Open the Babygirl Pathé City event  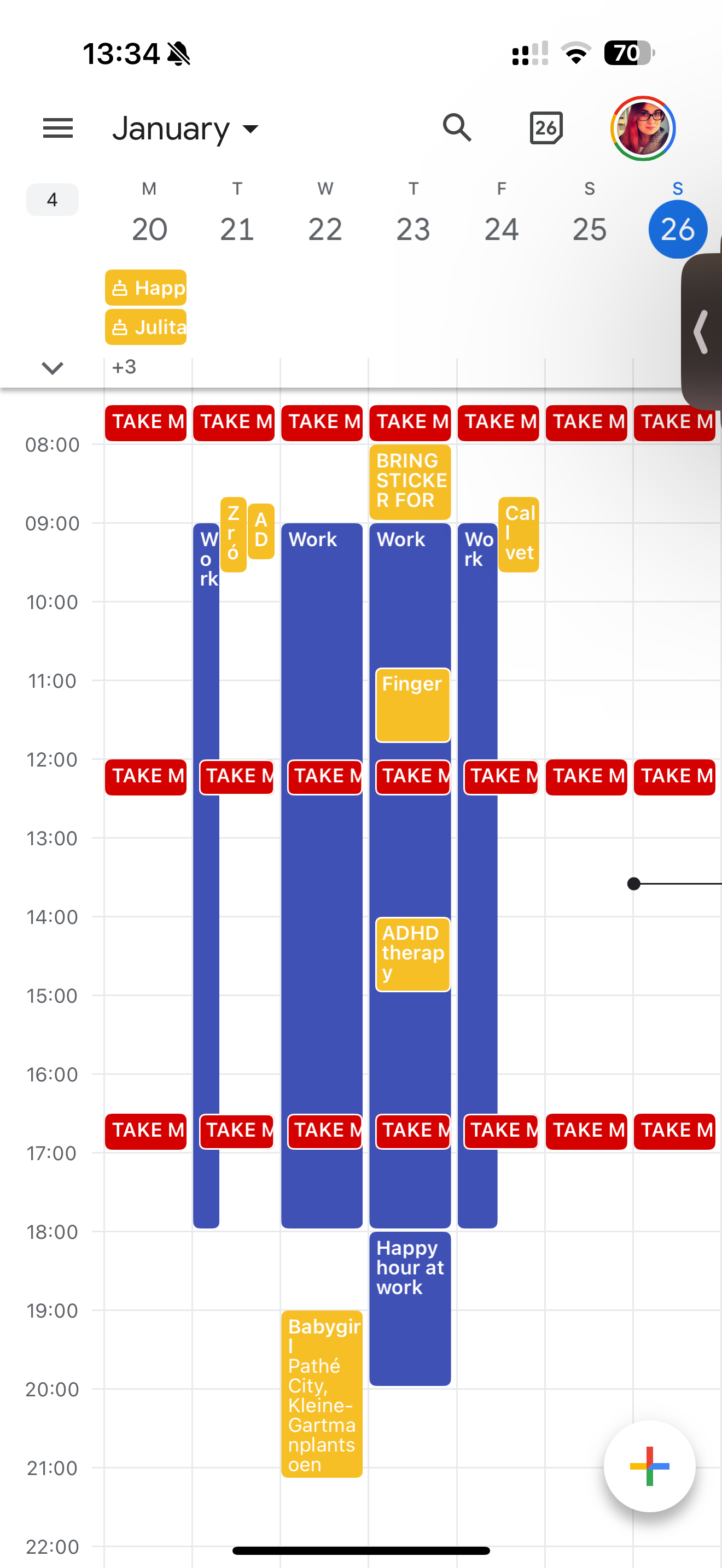322,1394
